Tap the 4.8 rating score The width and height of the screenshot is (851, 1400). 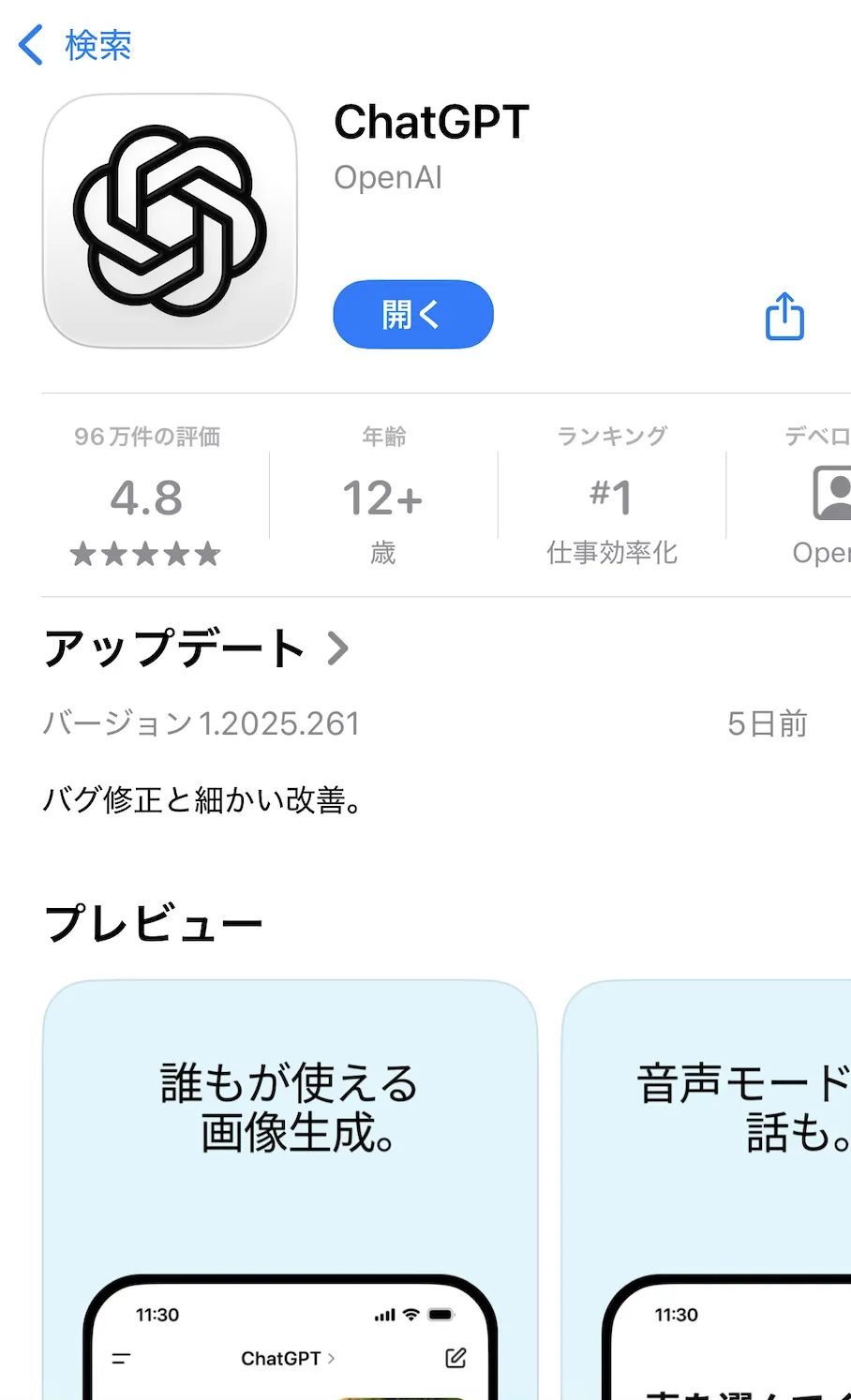(145, 499)
